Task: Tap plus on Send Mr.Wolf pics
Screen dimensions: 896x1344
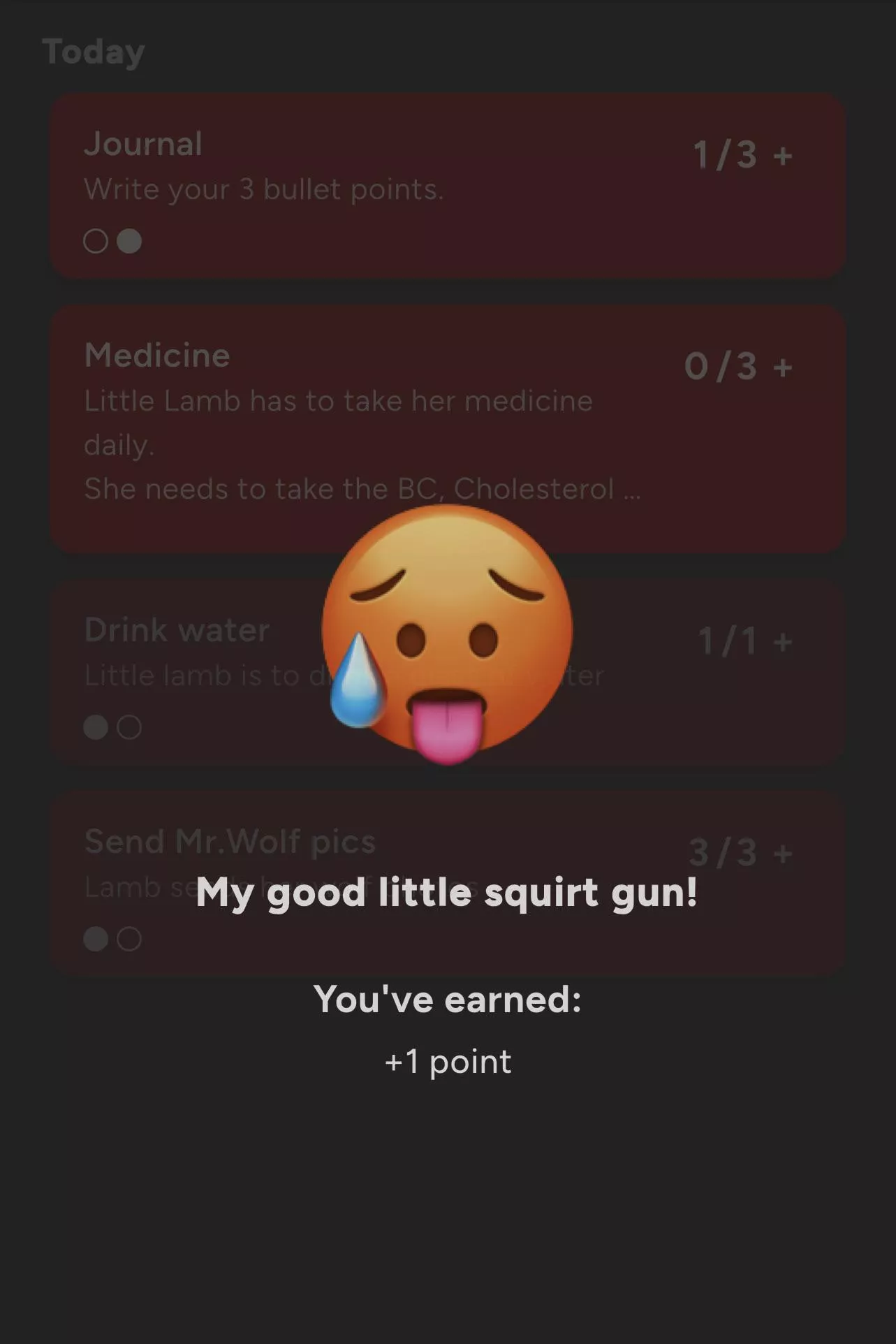Action: 783,853
